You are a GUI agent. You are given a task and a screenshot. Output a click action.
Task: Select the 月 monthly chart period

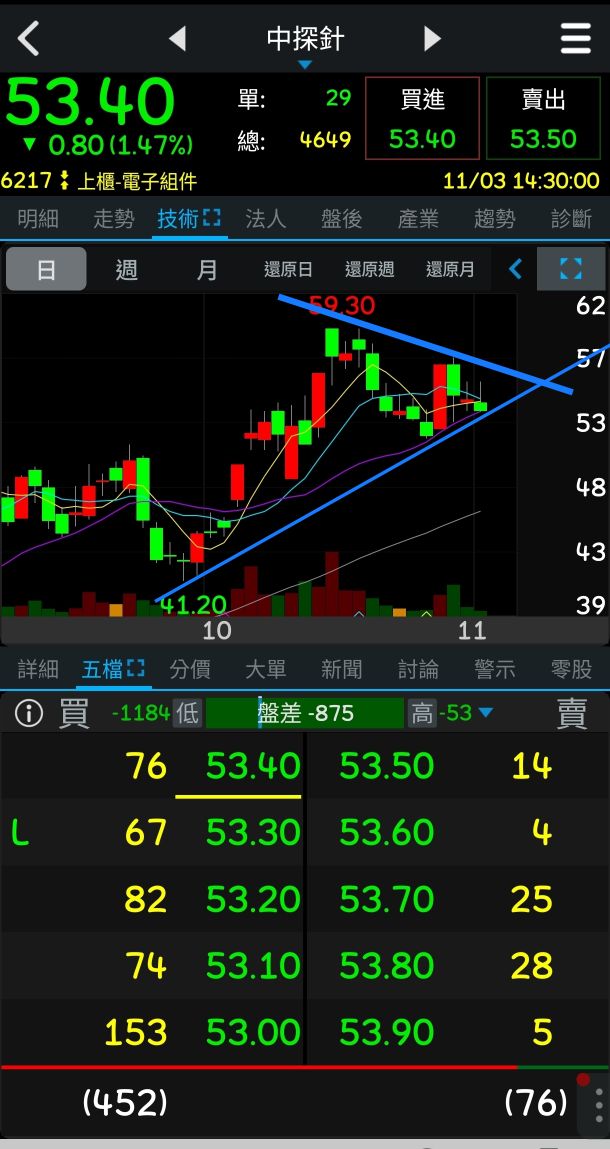(x=206, y=269)
